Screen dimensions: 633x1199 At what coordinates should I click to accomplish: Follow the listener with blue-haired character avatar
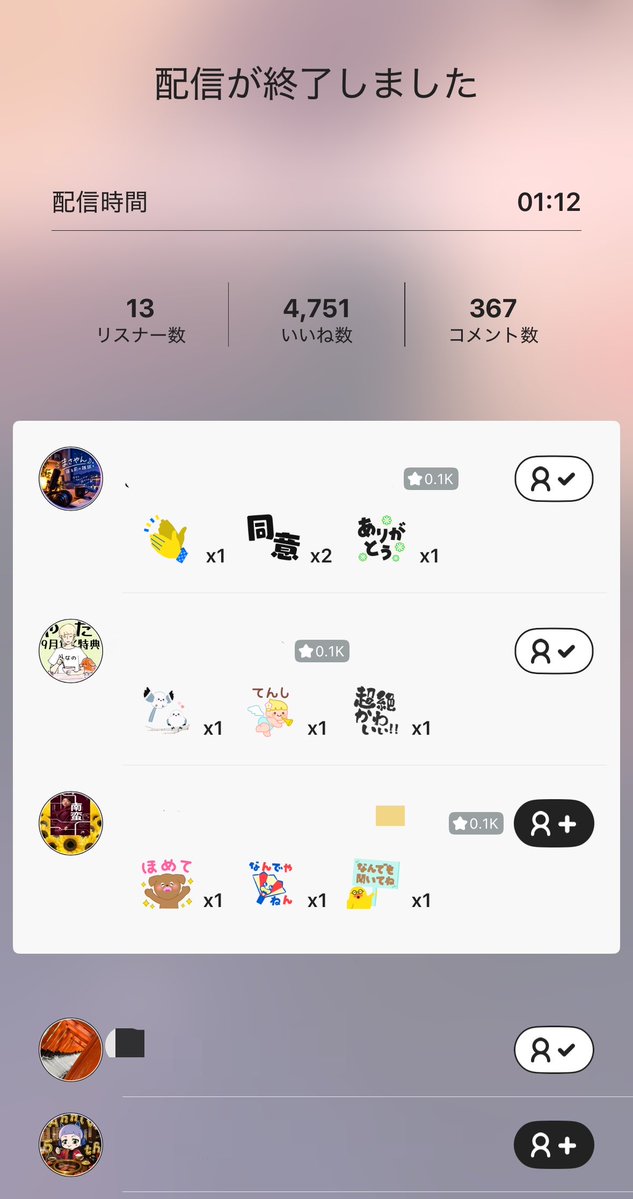pos(553,1145)
